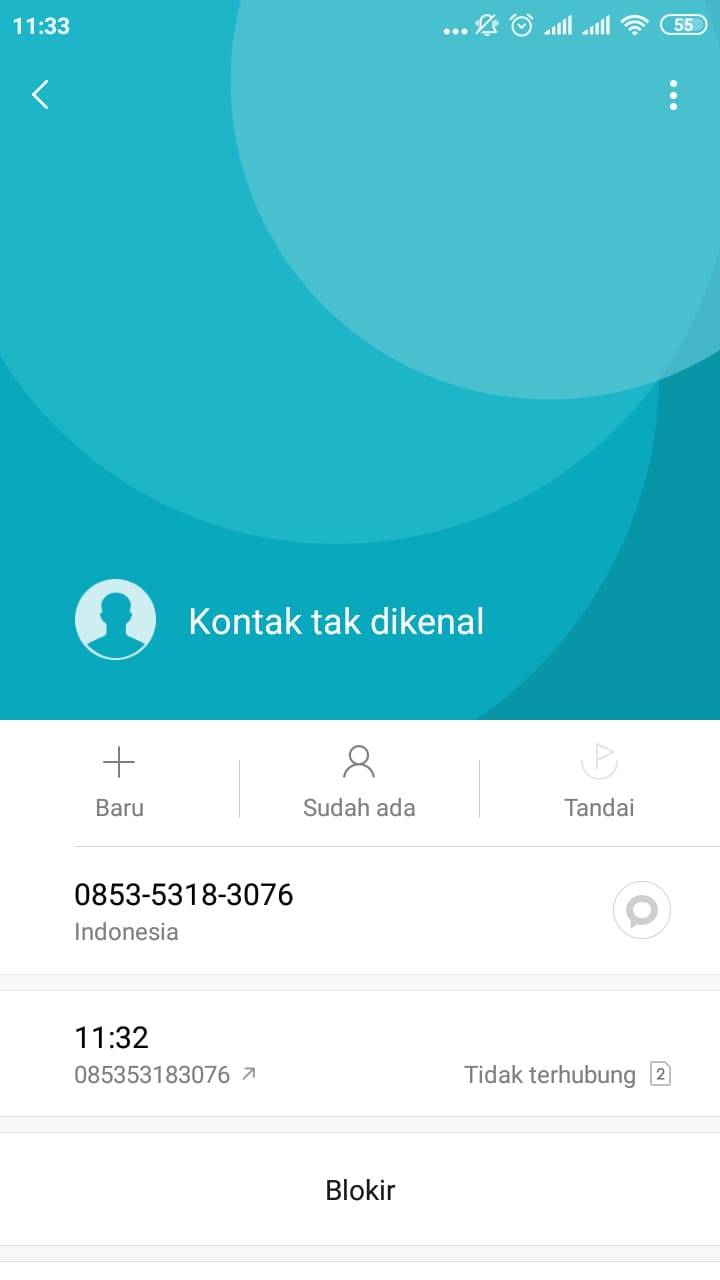The width and height of the screenshot is (720, 1280).
Task: Tap the Blokir button
Action: pos(359,1190)
